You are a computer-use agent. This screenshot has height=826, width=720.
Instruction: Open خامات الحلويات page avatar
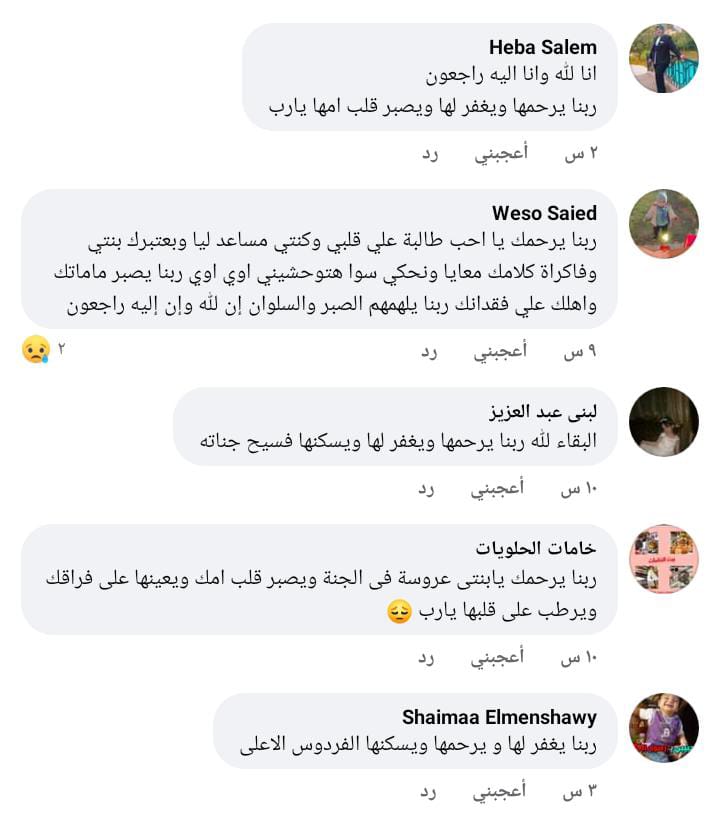(x=663, y=558)
